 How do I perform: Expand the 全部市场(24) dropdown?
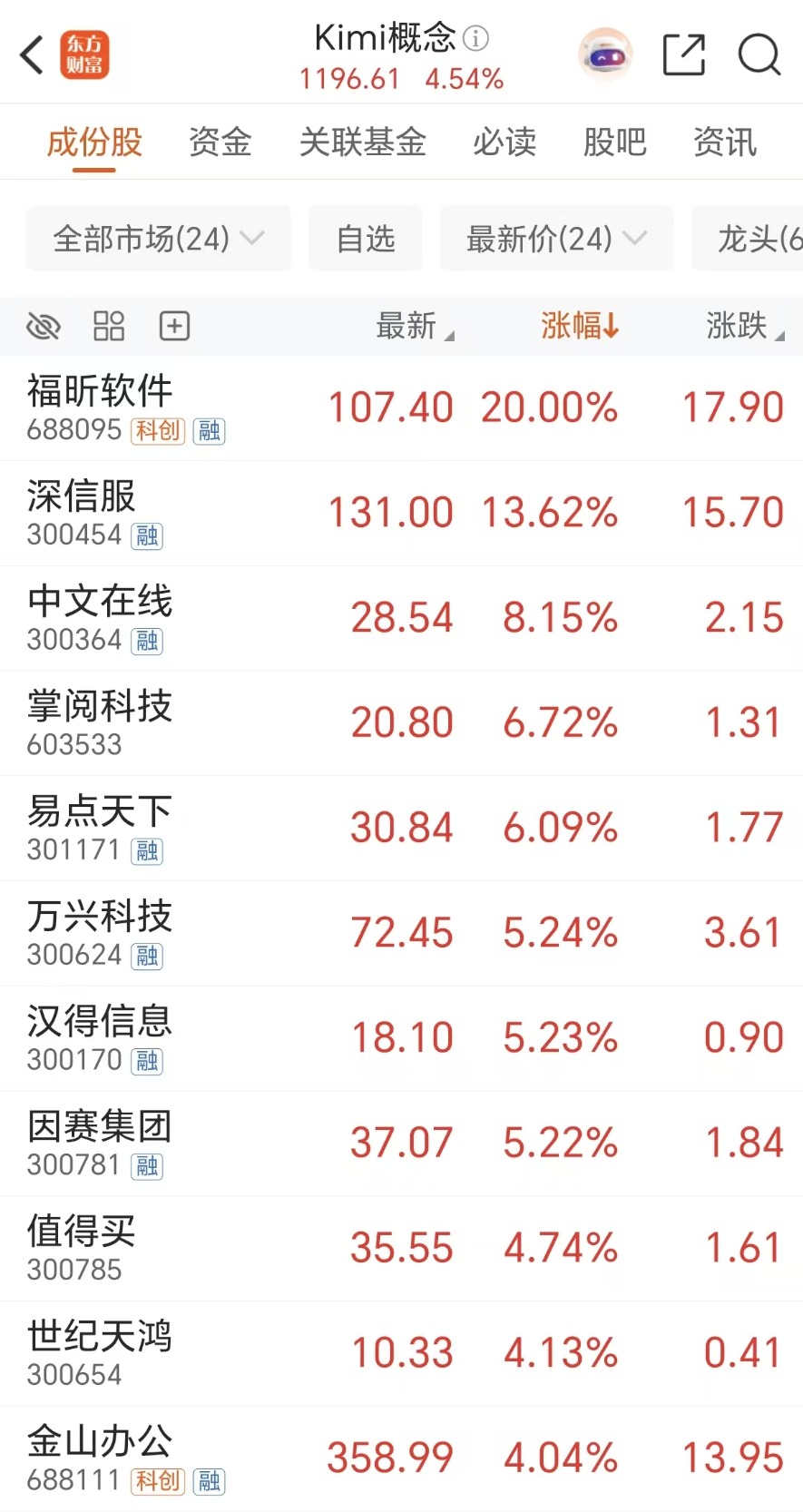[158, 239]
